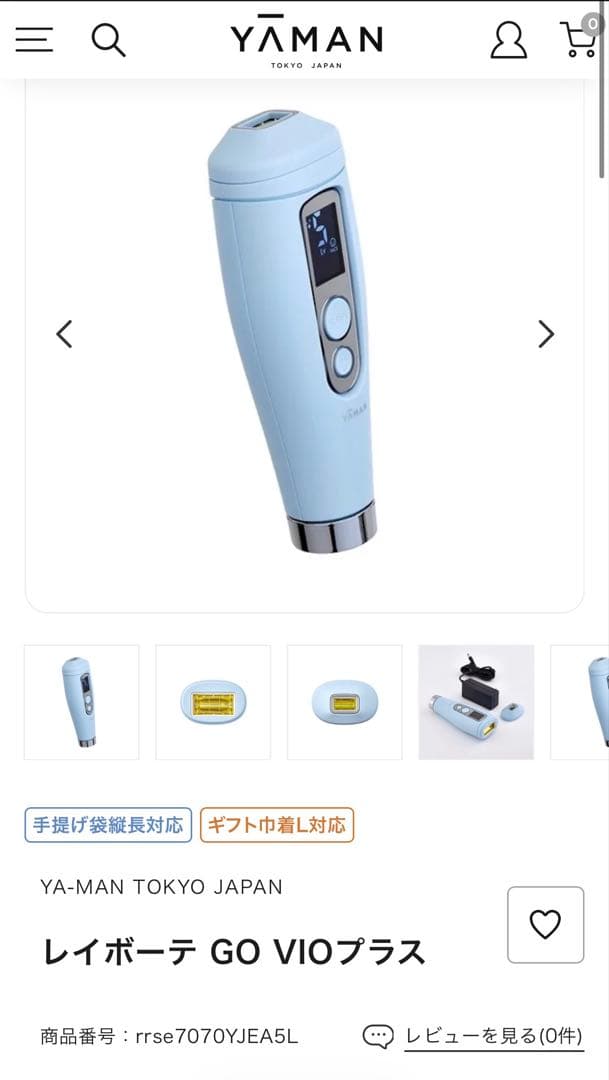Select the thumbnail of the small yellow attachment

coord(344,702)
